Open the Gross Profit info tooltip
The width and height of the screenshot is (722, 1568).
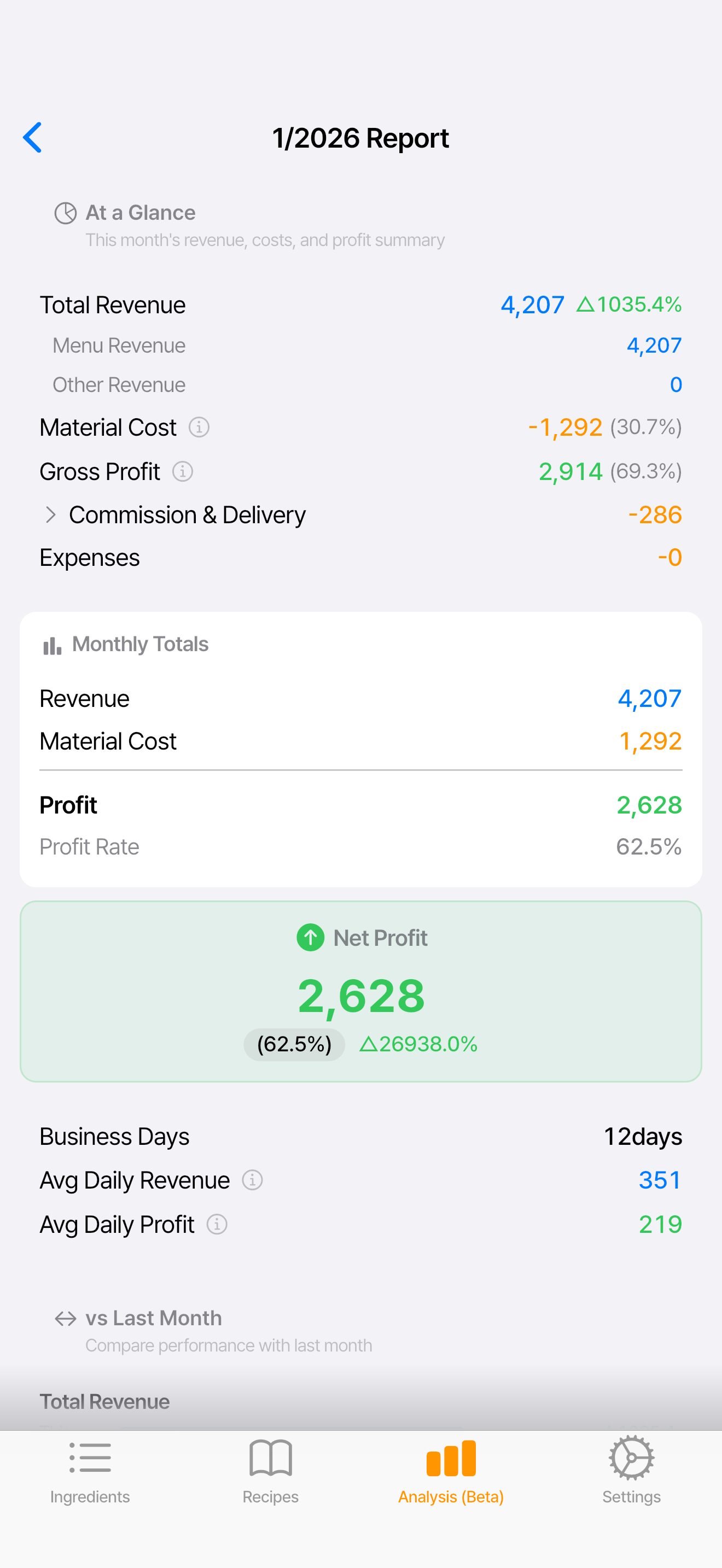[183, 471]
